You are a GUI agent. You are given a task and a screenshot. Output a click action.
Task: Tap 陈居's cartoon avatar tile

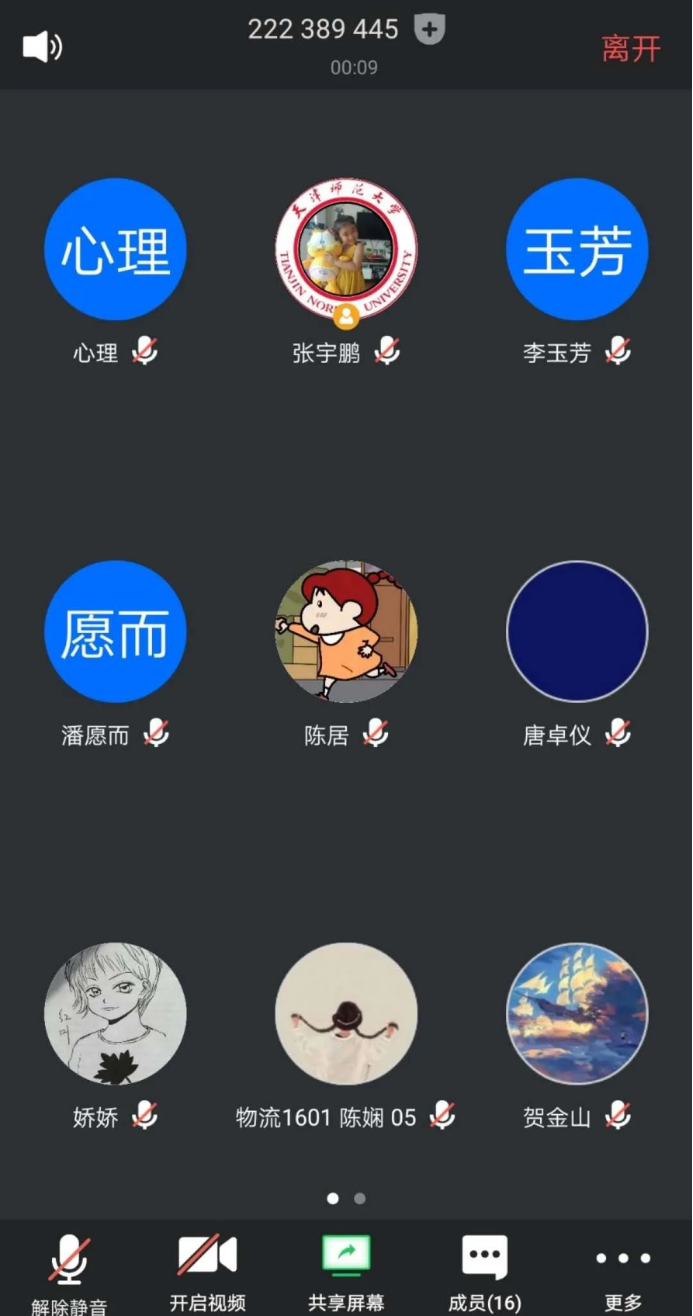pyautogui.click(x=346, y=632)
